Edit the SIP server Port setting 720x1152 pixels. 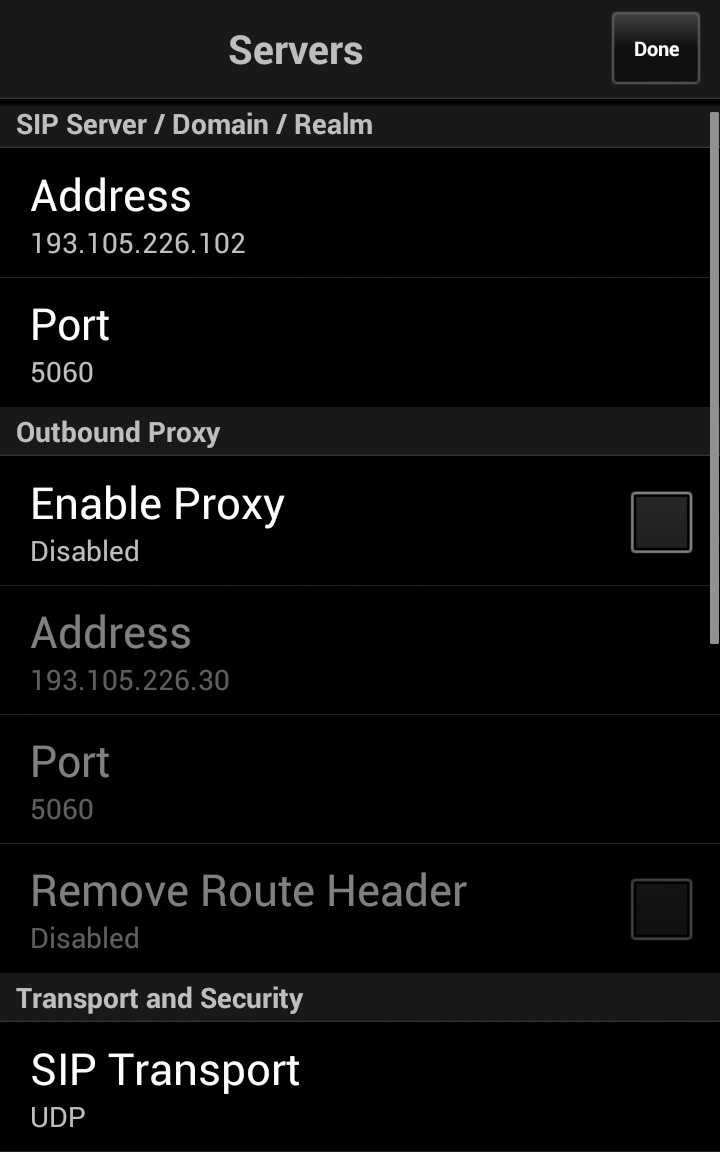pos(355,342)
